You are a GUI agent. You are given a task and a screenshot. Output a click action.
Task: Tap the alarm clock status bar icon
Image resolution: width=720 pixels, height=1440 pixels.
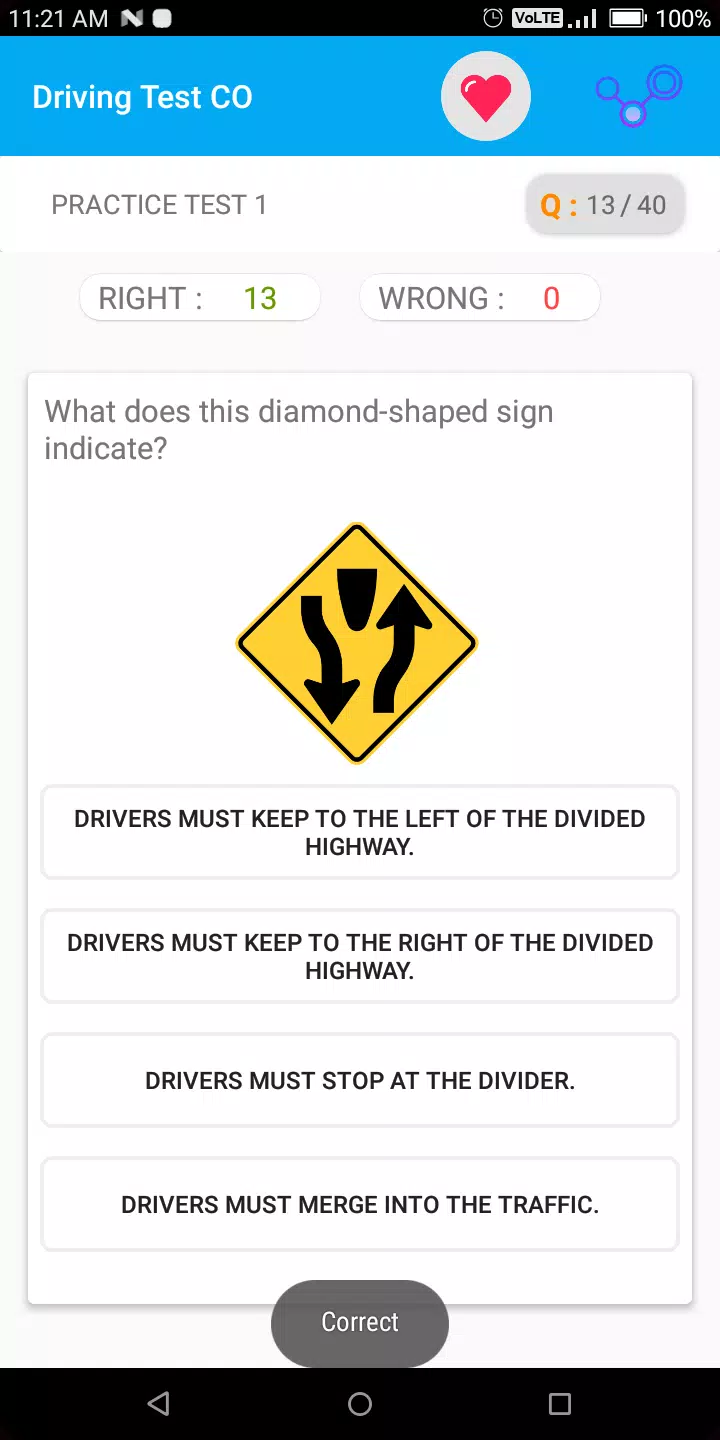click(x=491, y=17)
